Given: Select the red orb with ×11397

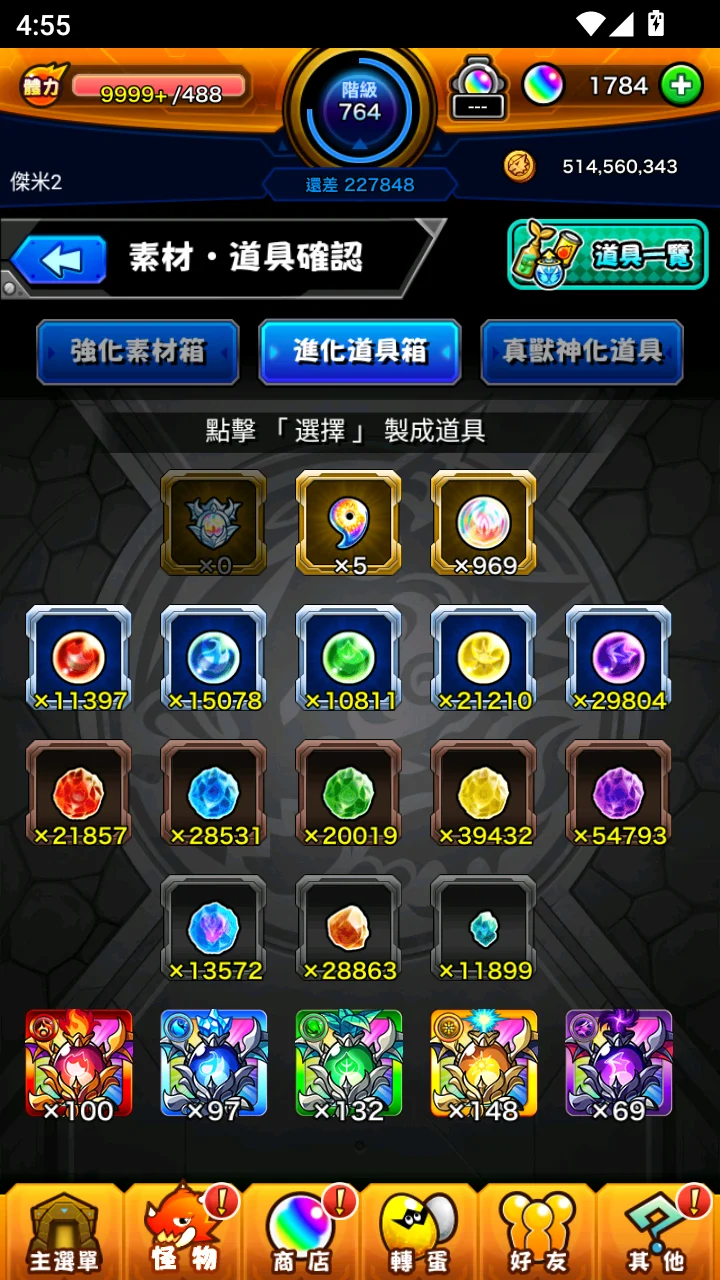Looking at the screenshot, I should (x=79, y=658).
